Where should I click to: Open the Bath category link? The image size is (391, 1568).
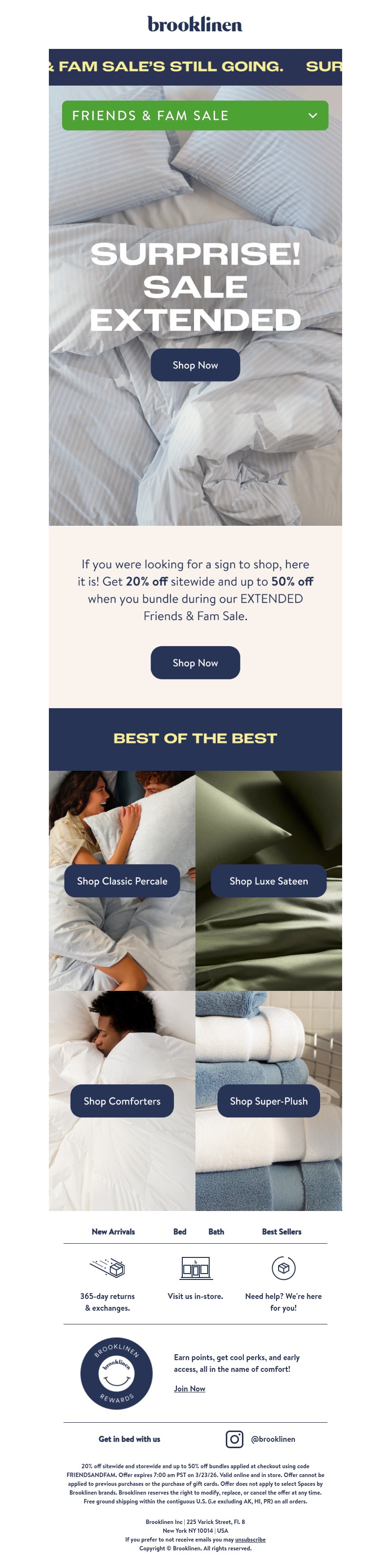pyautogui.click(x=216, y=1232)
